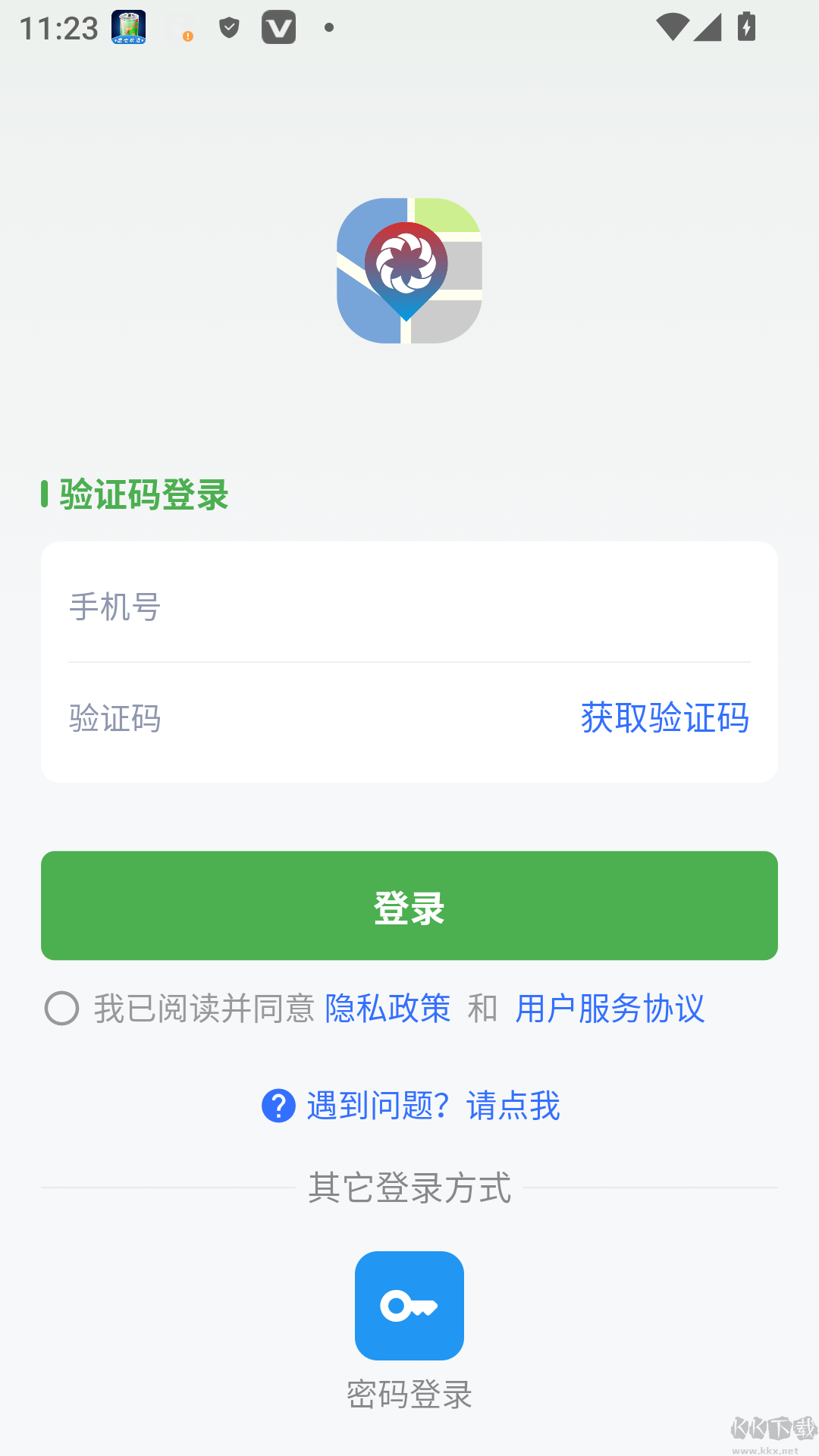Viewport: 819px width, 1456px height.
Task: Tap the Wi-Fi icon in status bar
Action: pos(672,28)
